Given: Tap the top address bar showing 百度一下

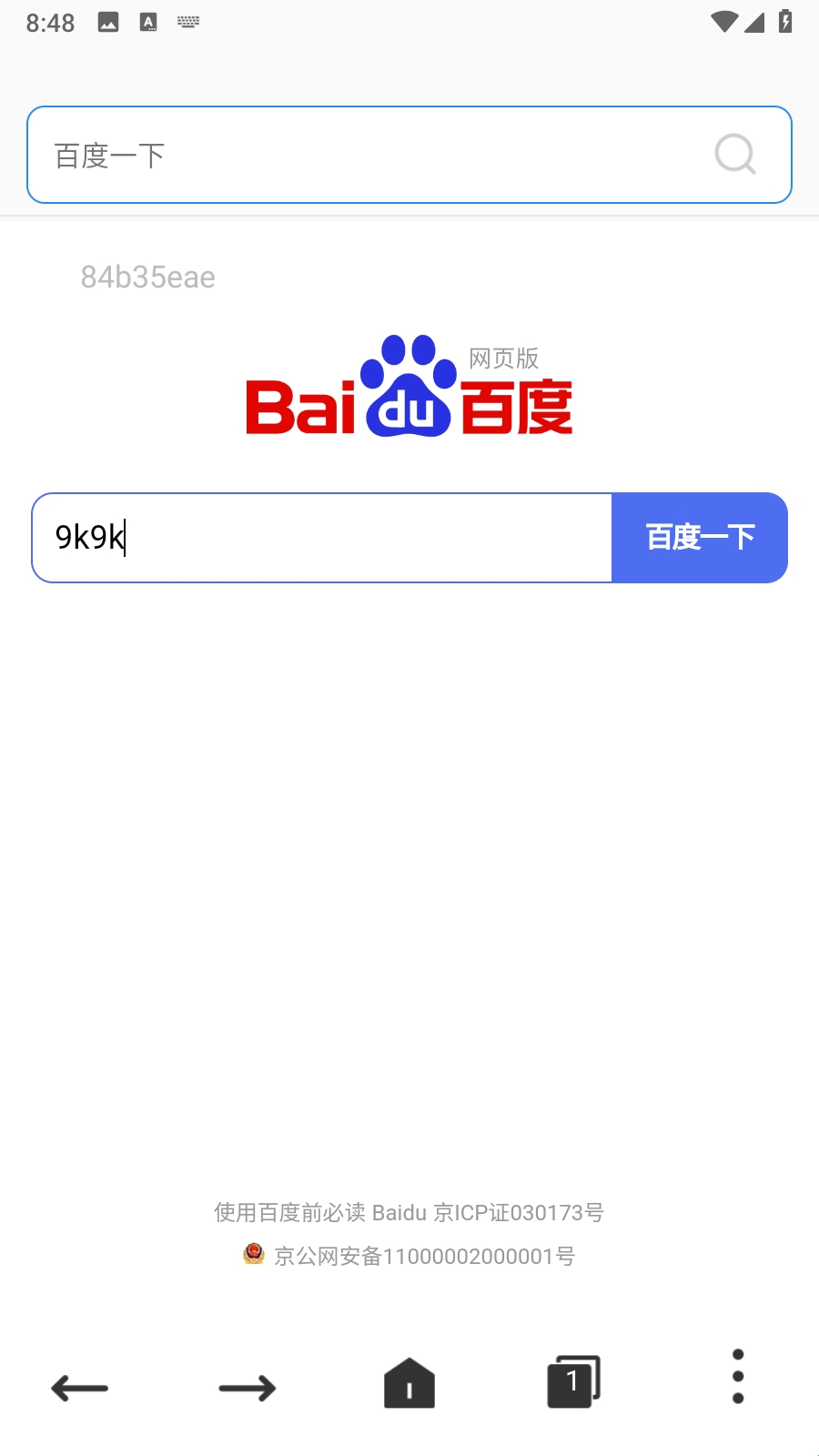Looking at the screenshot, I should coord(409,155).
